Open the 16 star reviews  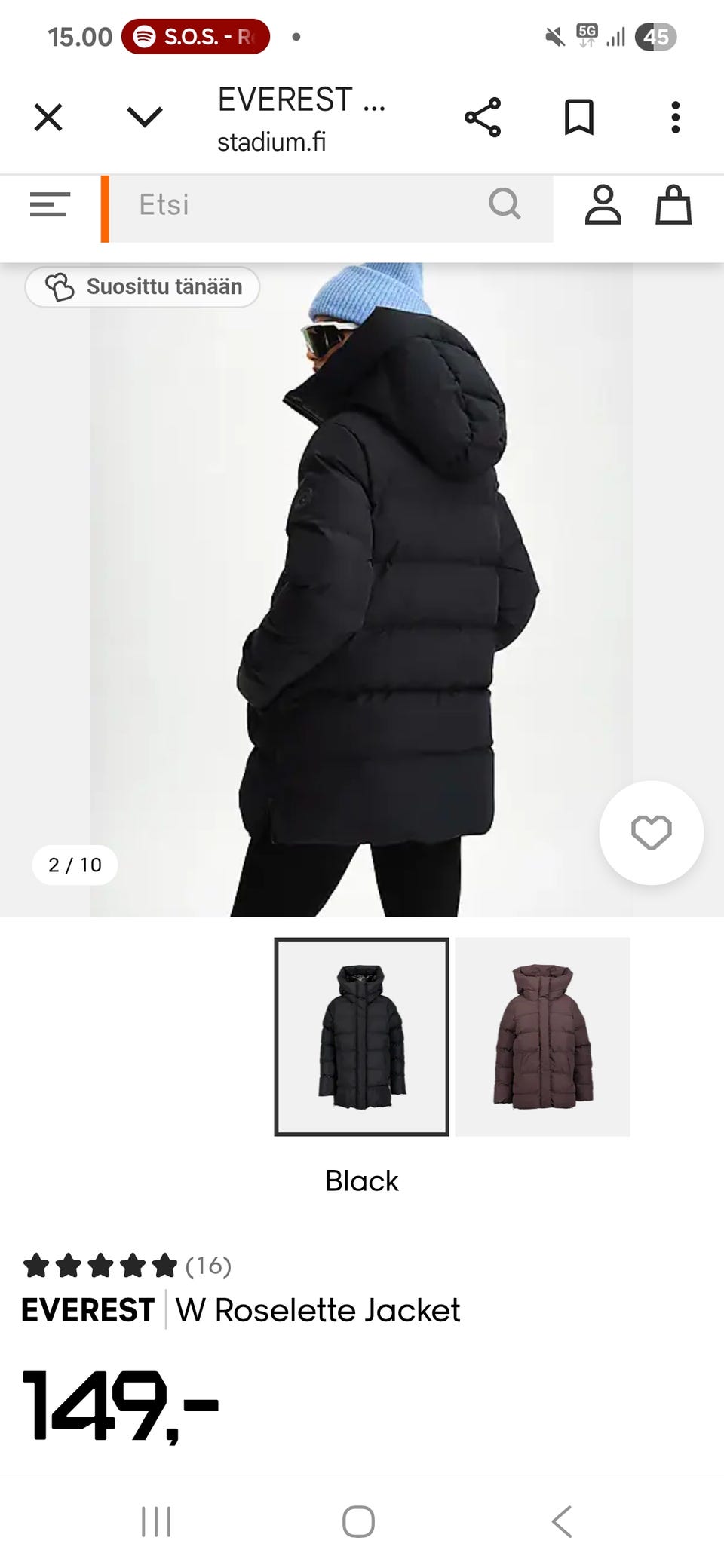coord(127,1266)
